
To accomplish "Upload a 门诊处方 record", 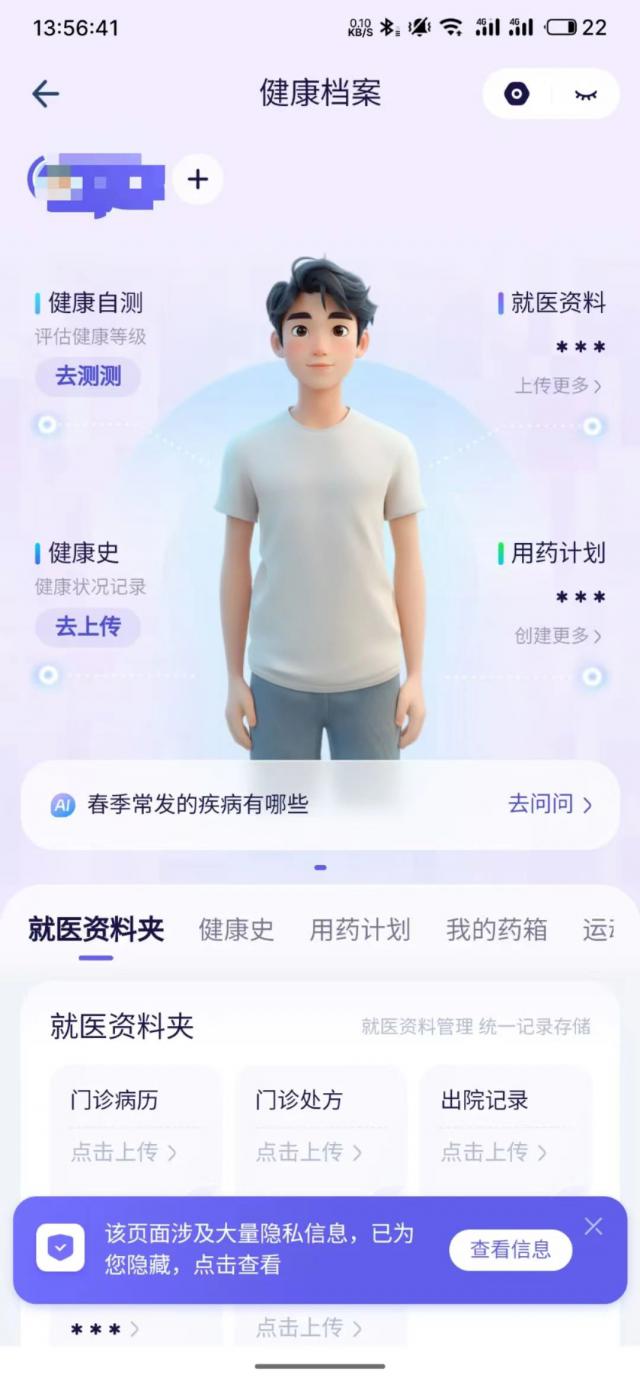I will pos(308,1152).
